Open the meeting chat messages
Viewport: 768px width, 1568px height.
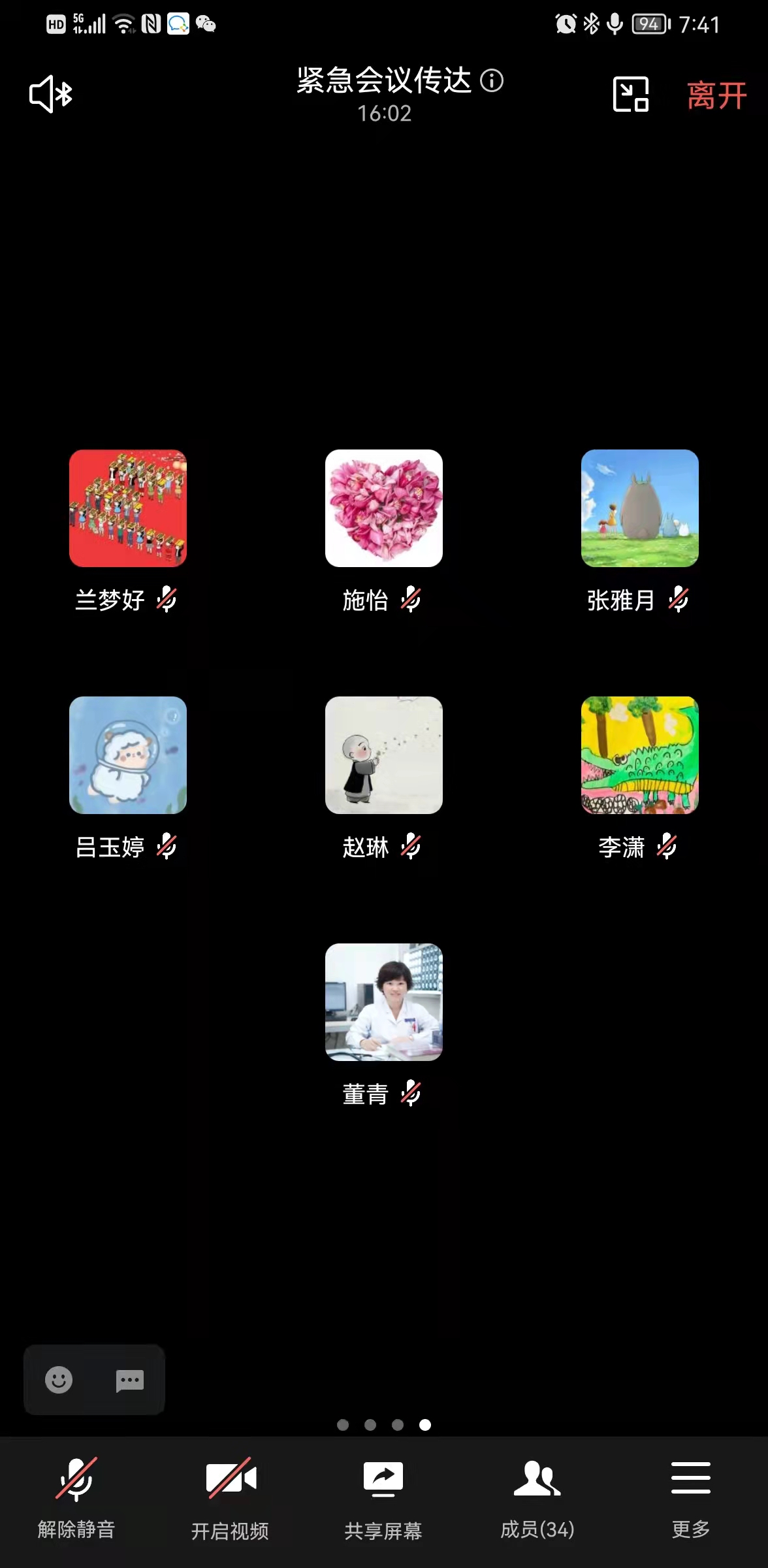coord(129,1380)
